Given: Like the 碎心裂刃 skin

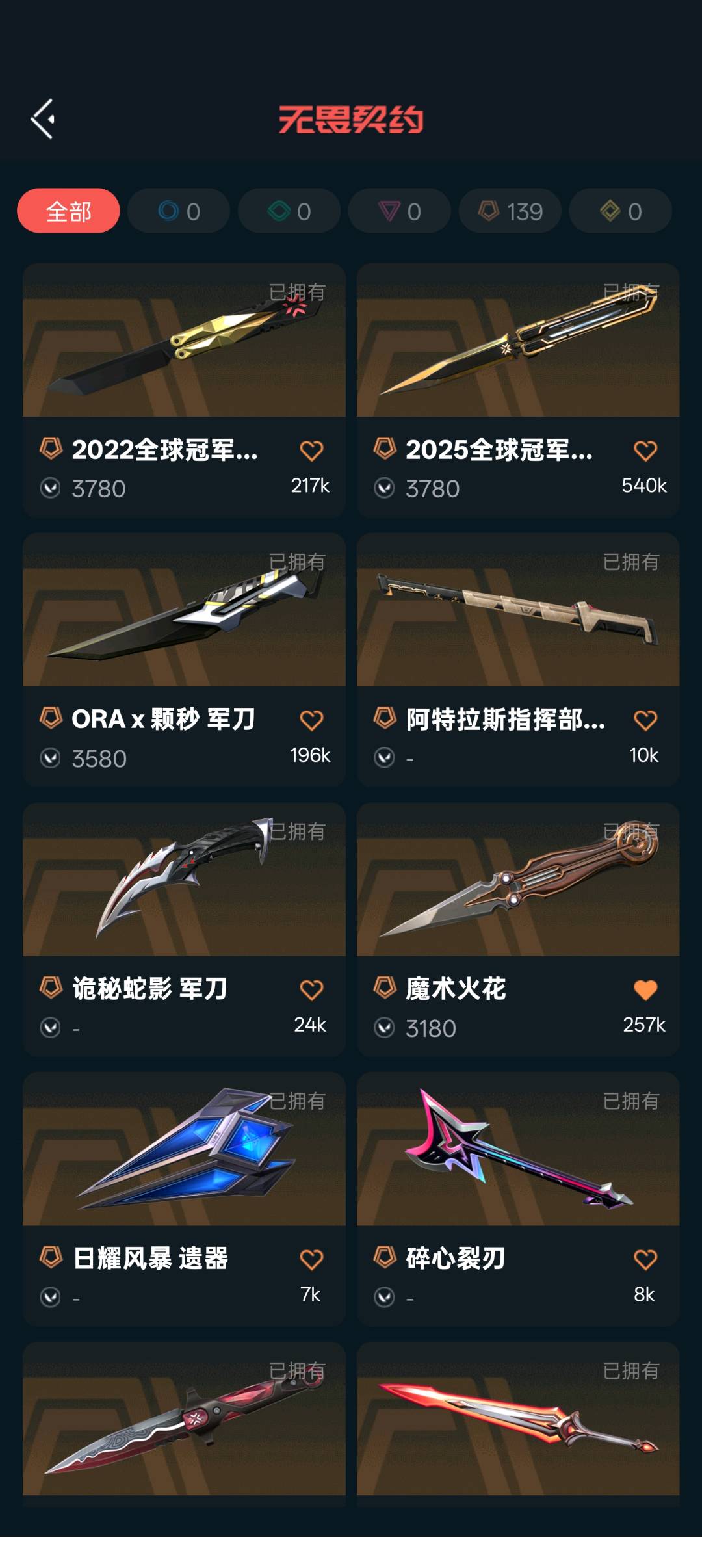Looking at the screenshot, I should pos(645,1260).
